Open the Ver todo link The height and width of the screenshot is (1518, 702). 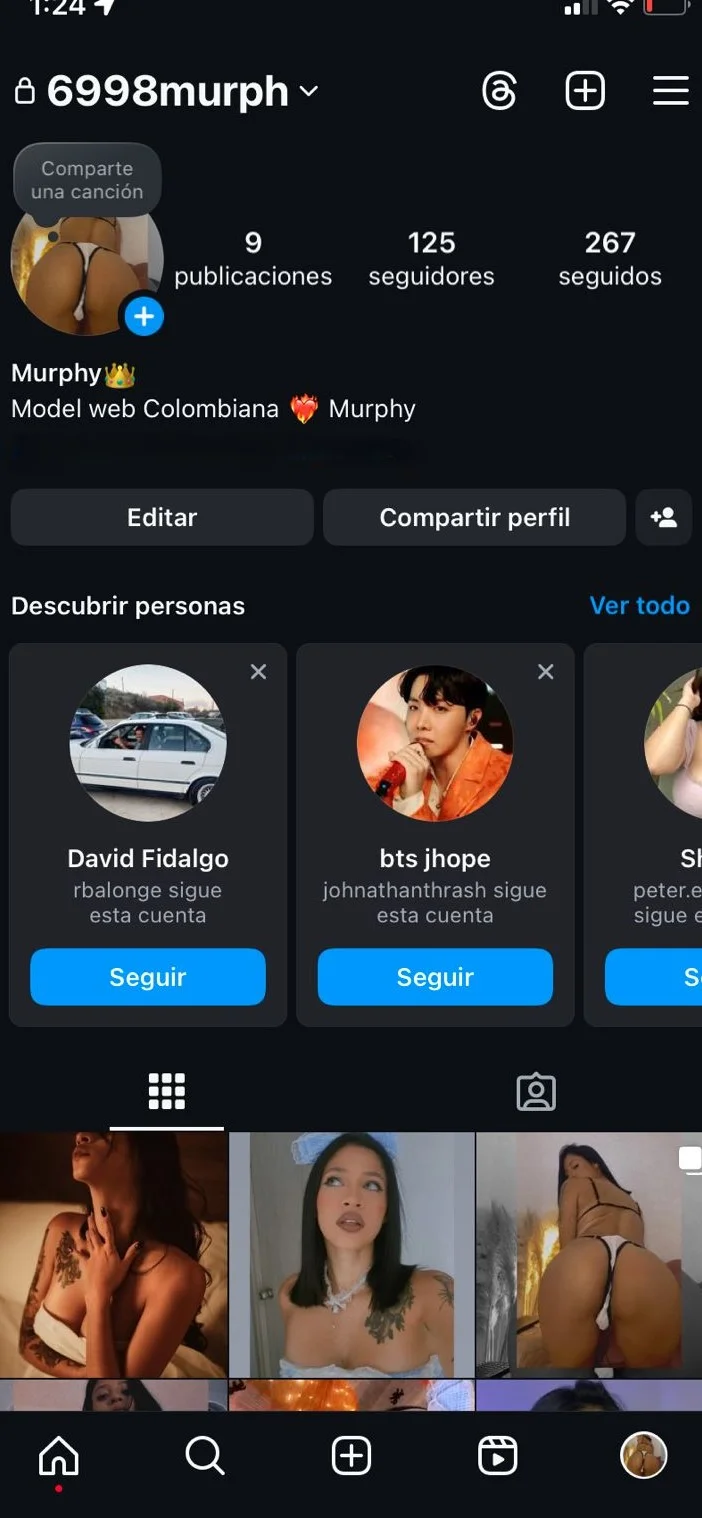coord(639,606)
